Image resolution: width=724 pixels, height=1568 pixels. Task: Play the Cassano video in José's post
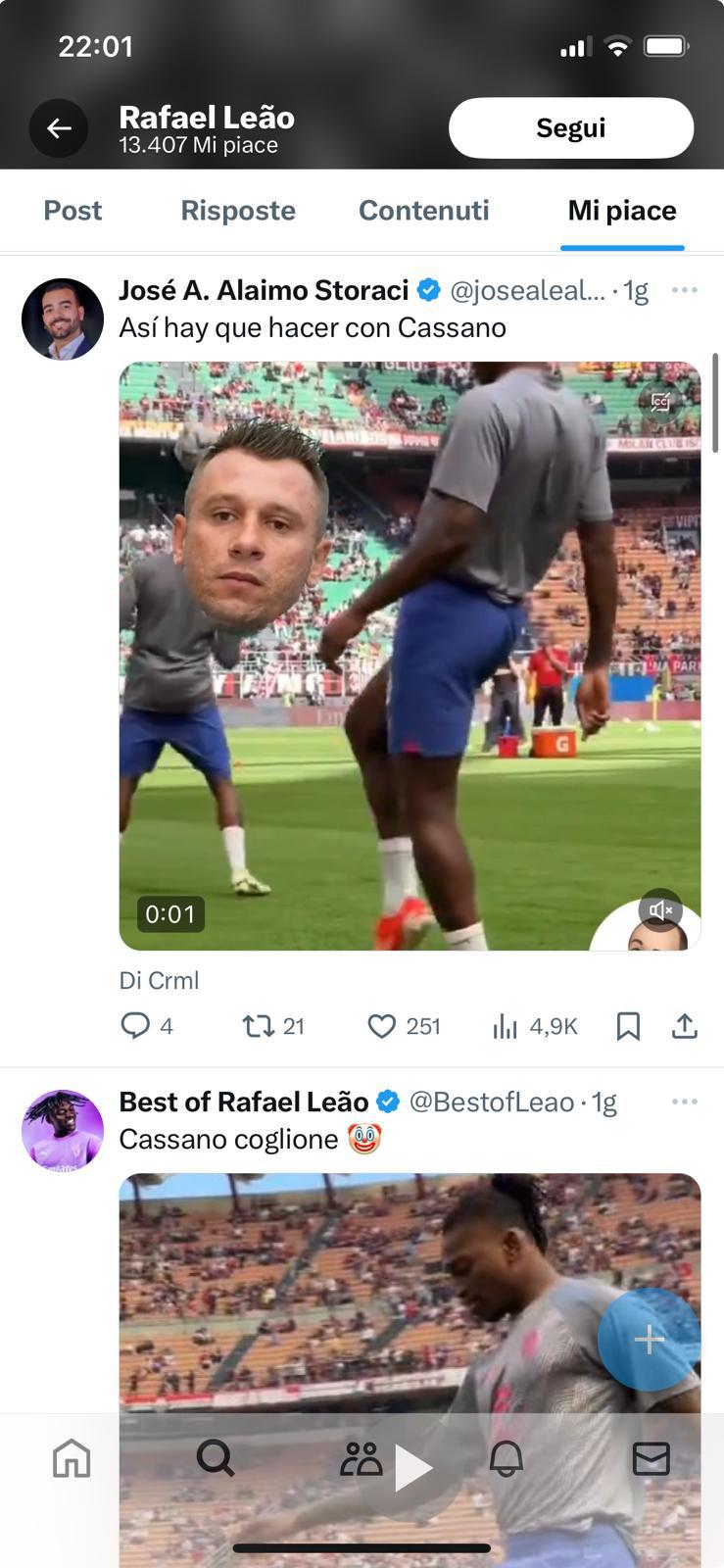410,656
